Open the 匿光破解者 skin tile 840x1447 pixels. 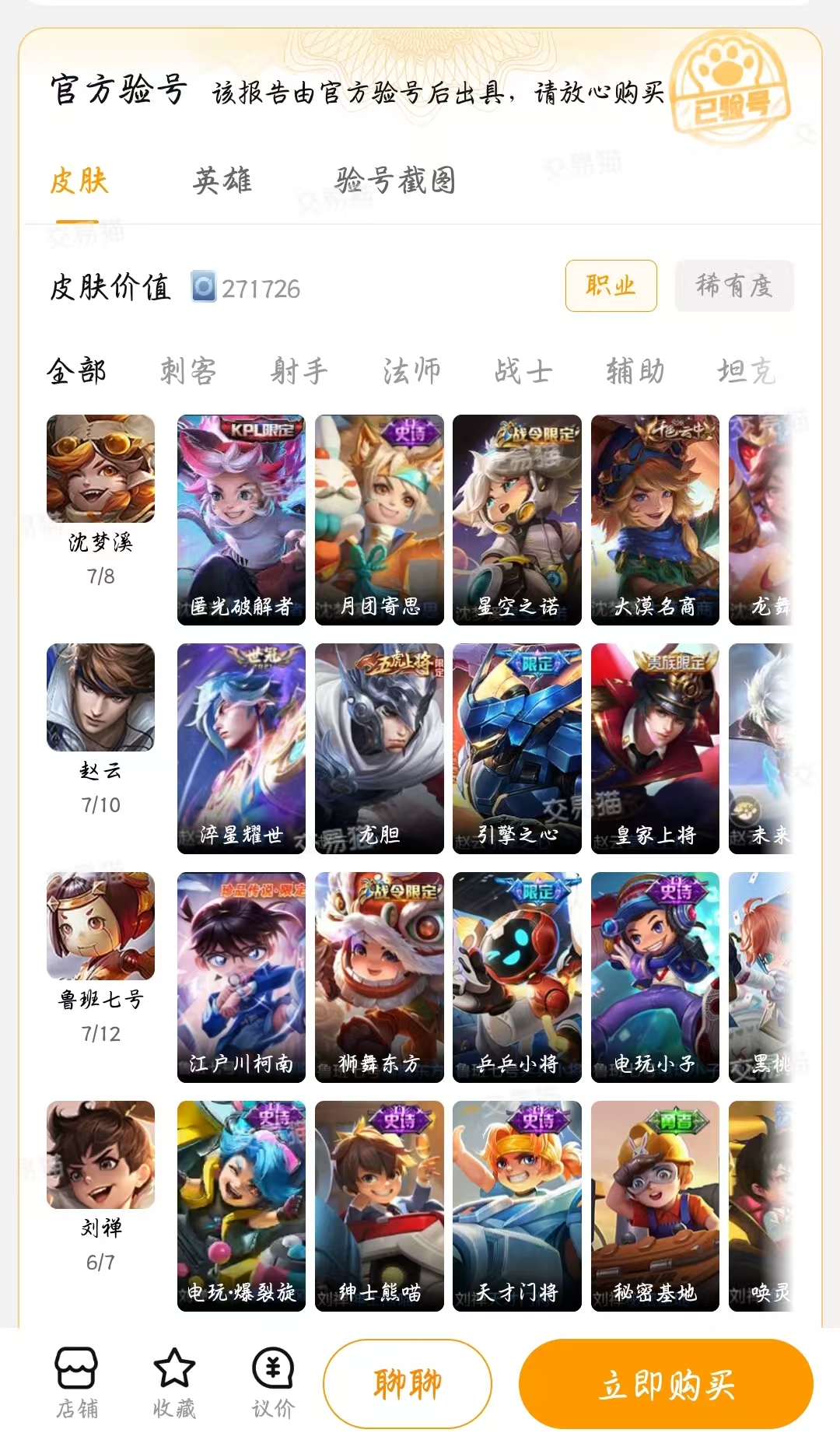[x=241, y=520]
